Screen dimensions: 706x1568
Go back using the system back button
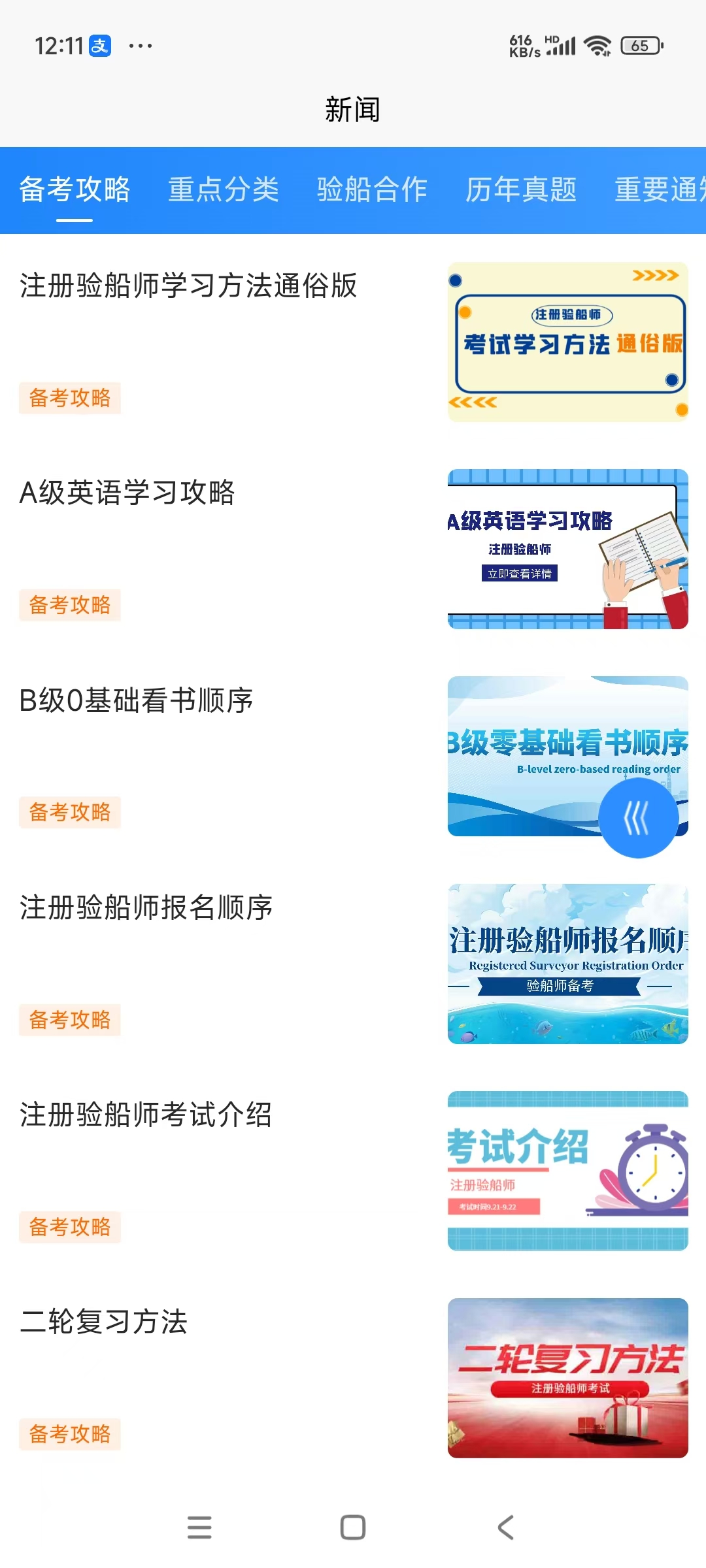(506, 1527)
